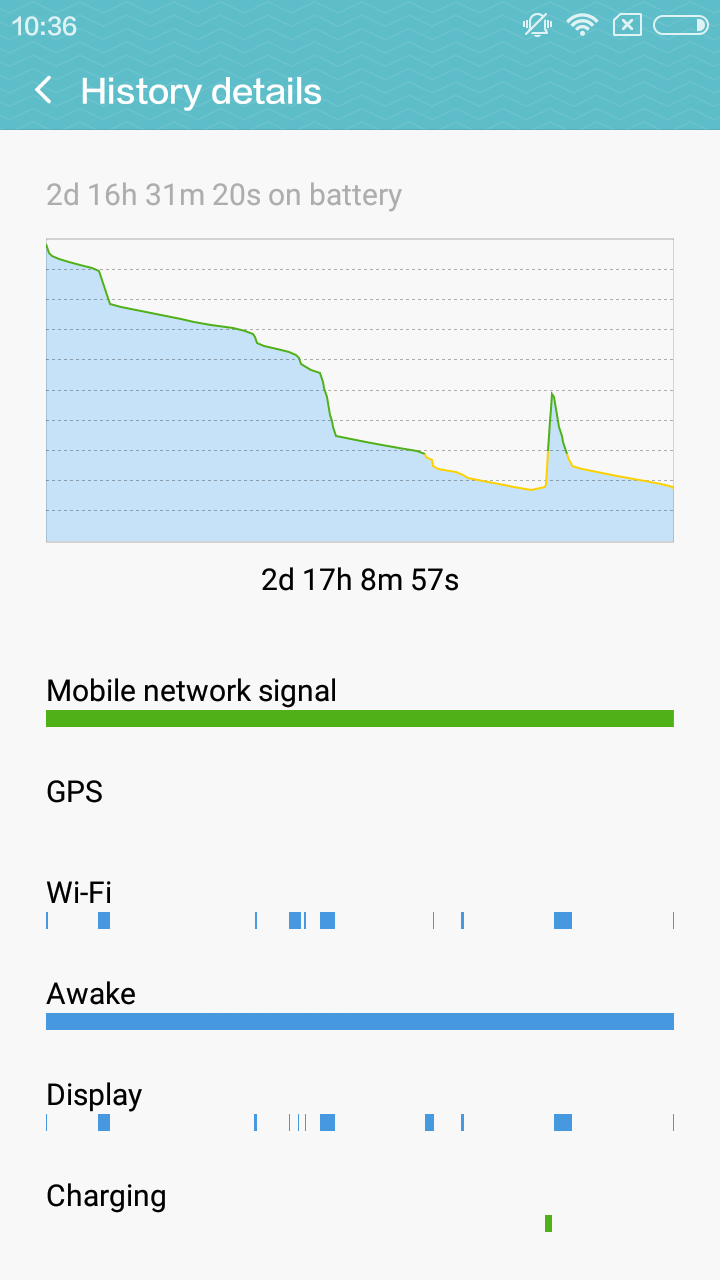Go back from History details
The image size is (720, 1280).
tap(43, 91)
